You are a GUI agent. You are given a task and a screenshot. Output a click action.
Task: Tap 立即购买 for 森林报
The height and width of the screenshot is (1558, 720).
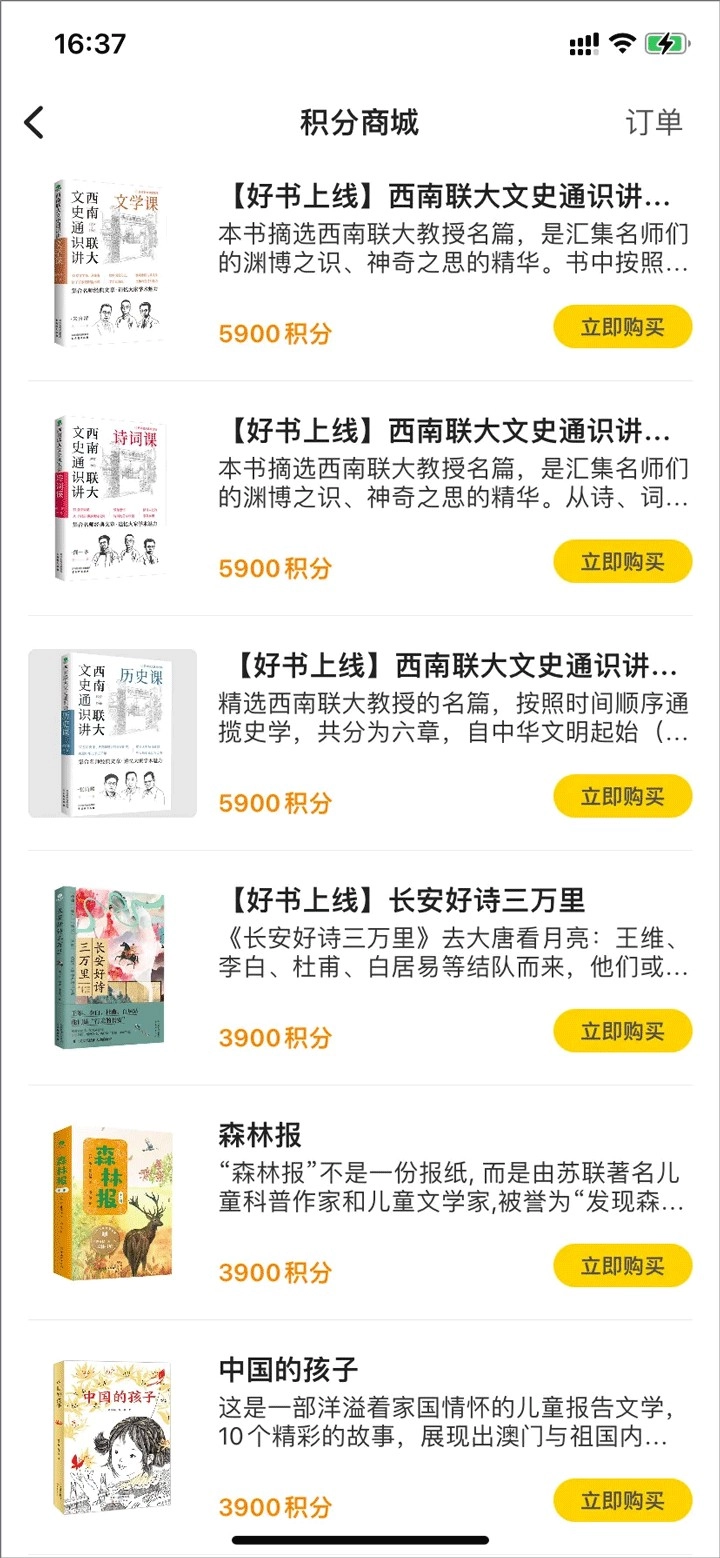coord(622,1266)
